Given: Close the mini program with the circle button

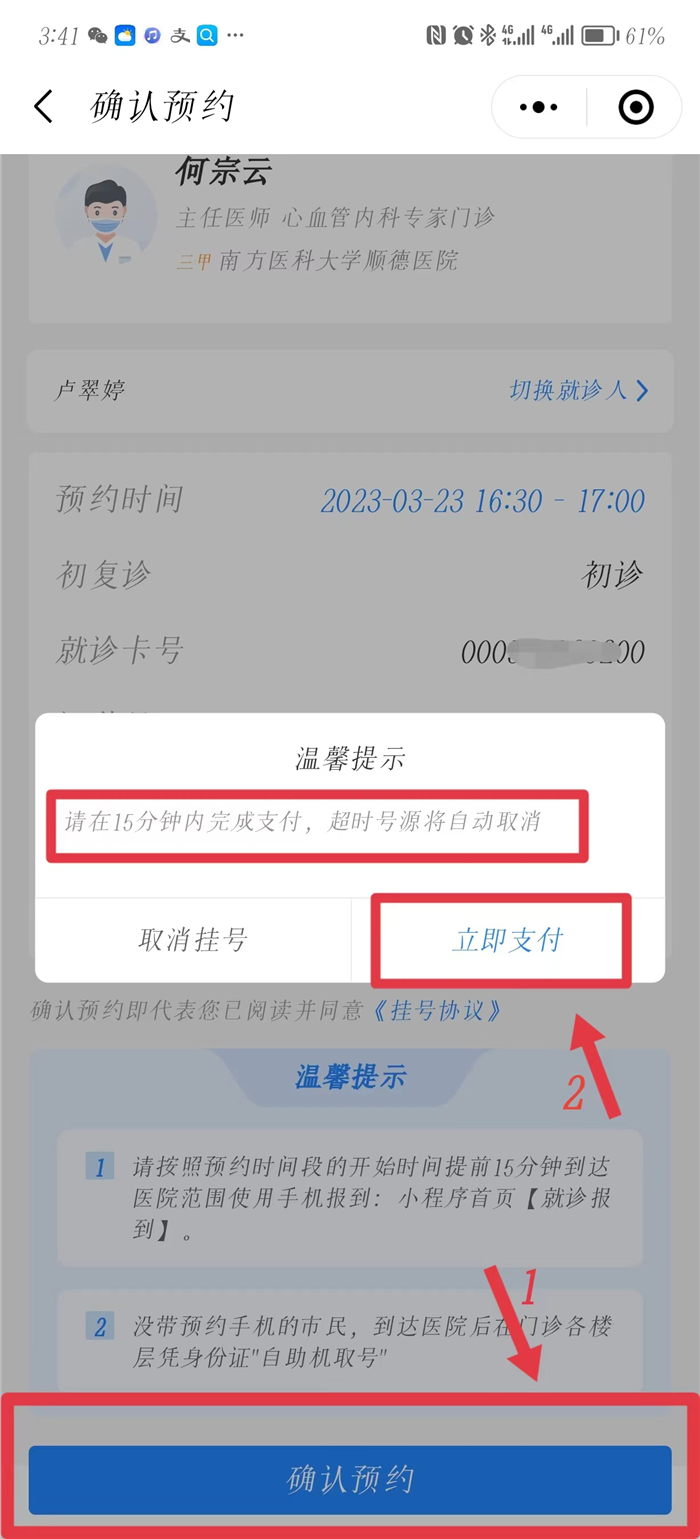Looking at the screenshot, I should pos(636,107).
